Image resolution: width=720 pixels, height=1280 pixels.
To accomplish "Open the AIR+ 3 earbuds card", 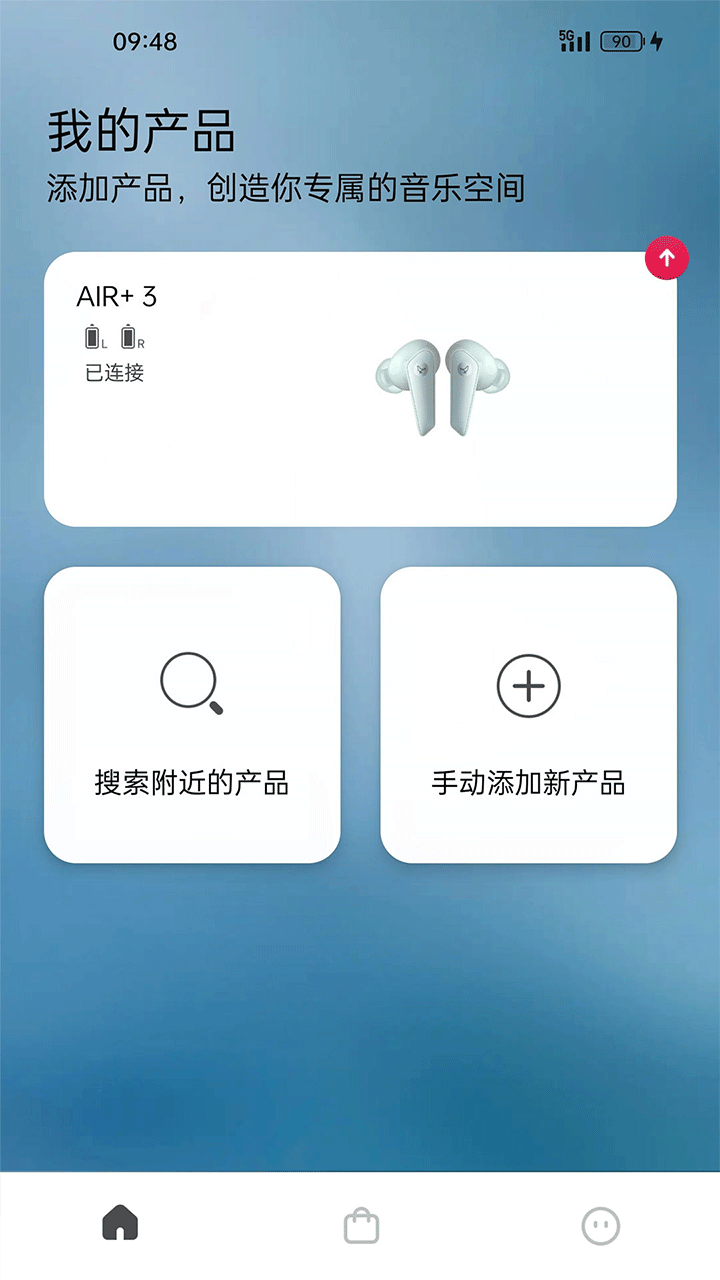I will [x=360, y=389].
